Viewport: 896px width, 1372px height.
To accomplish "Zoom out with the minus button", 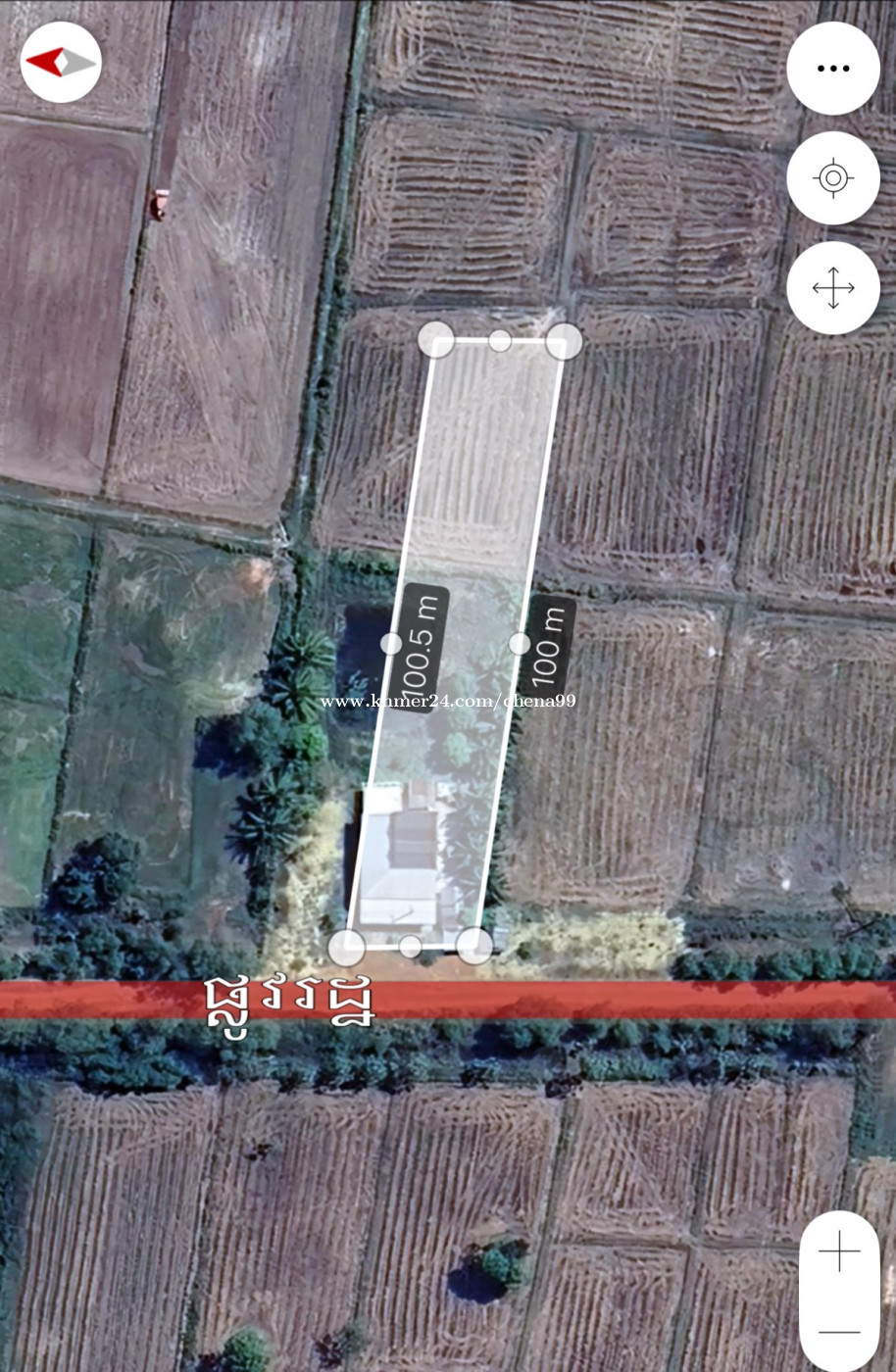I will [x=839, y=1332].
